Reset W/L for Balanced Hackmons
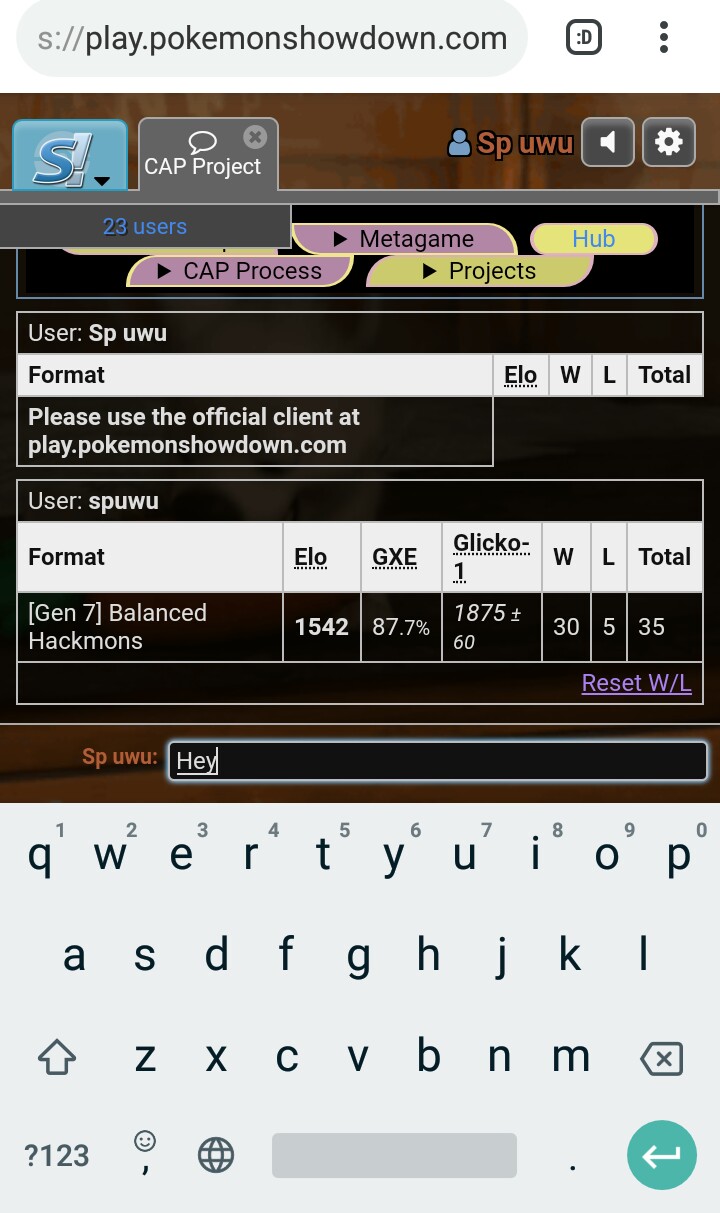 tap(636, 683)
